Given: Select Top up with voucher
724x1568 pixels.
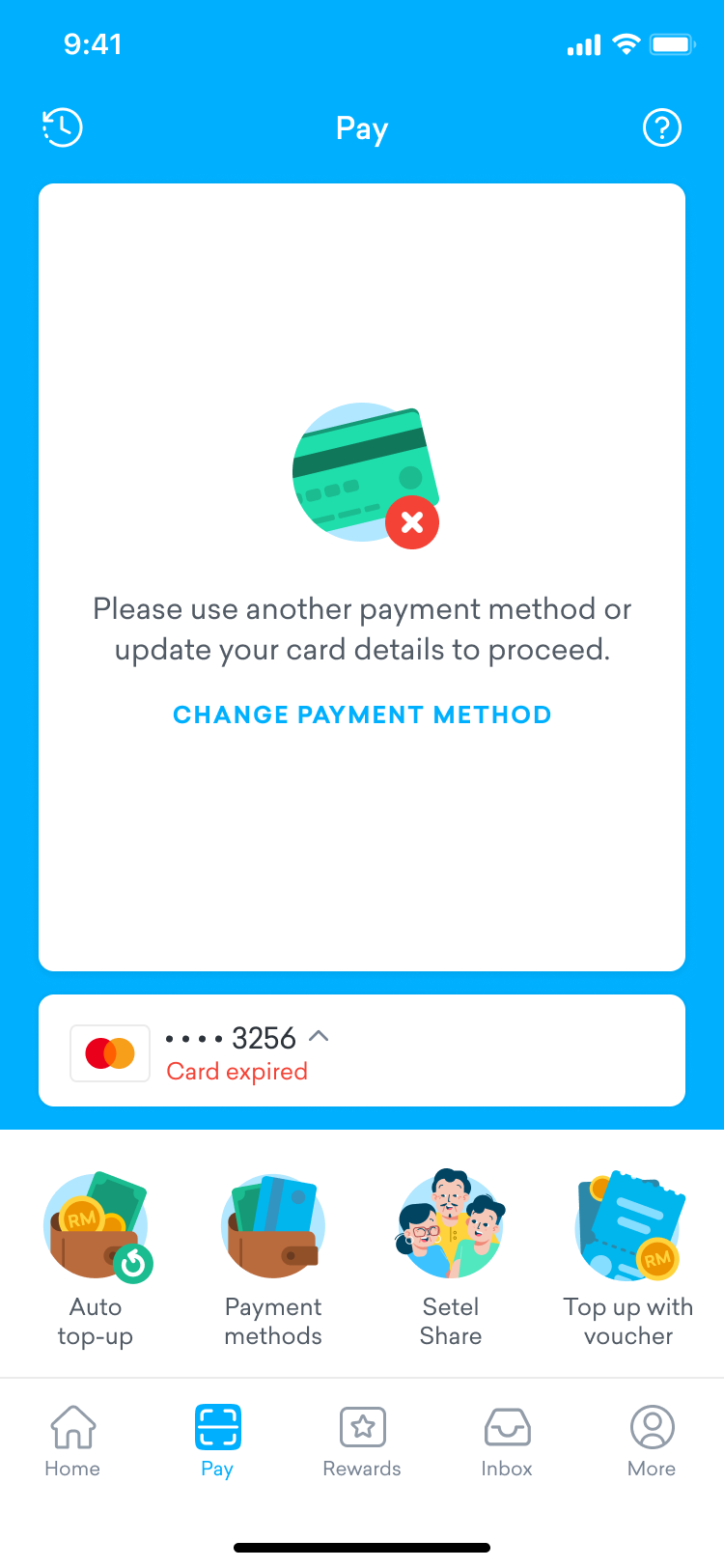Looking at the screenshot, I should point(628,1260).
